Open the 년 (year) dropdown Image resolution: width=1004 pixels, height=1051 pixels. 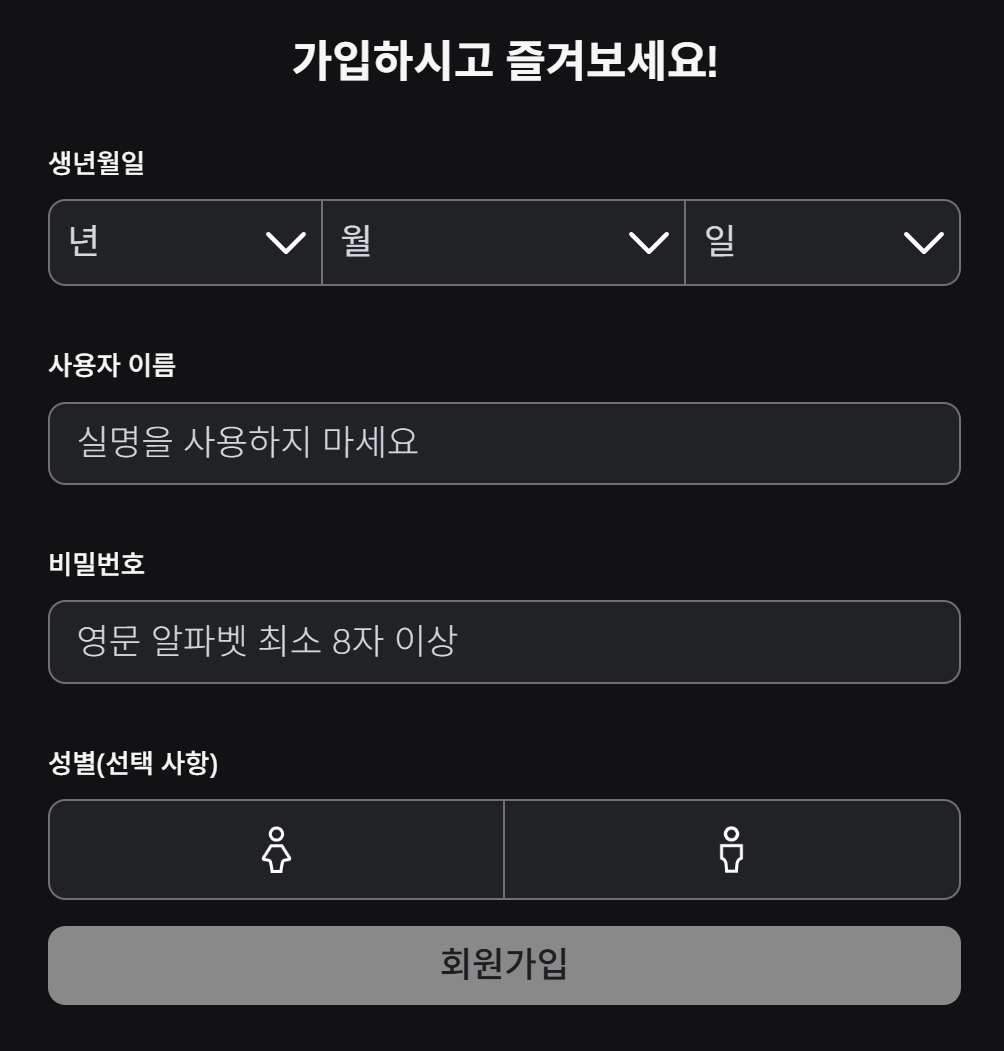tap(186, 242)
